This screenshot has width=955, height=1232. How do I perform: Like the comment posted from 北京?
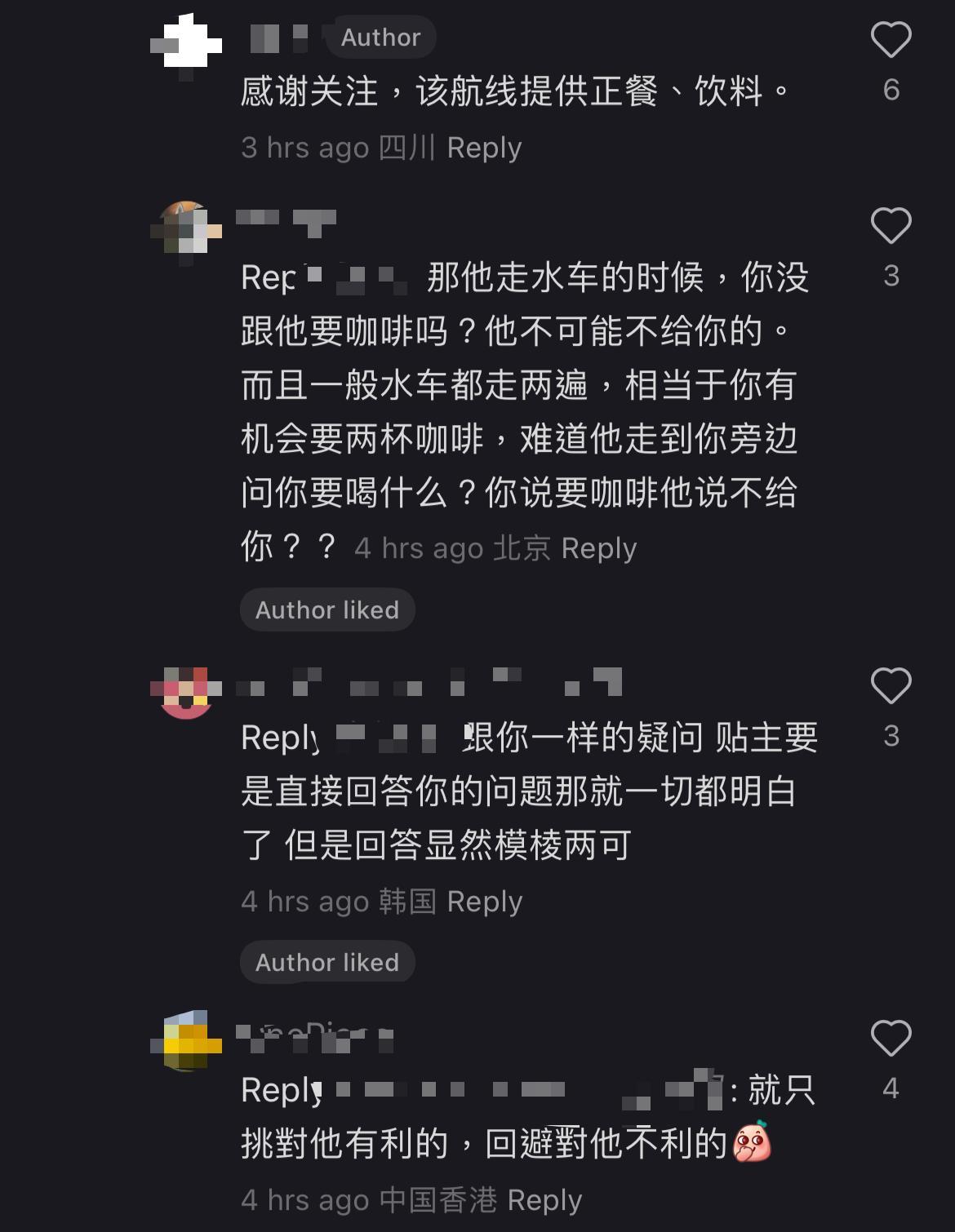tap(891, 226)
